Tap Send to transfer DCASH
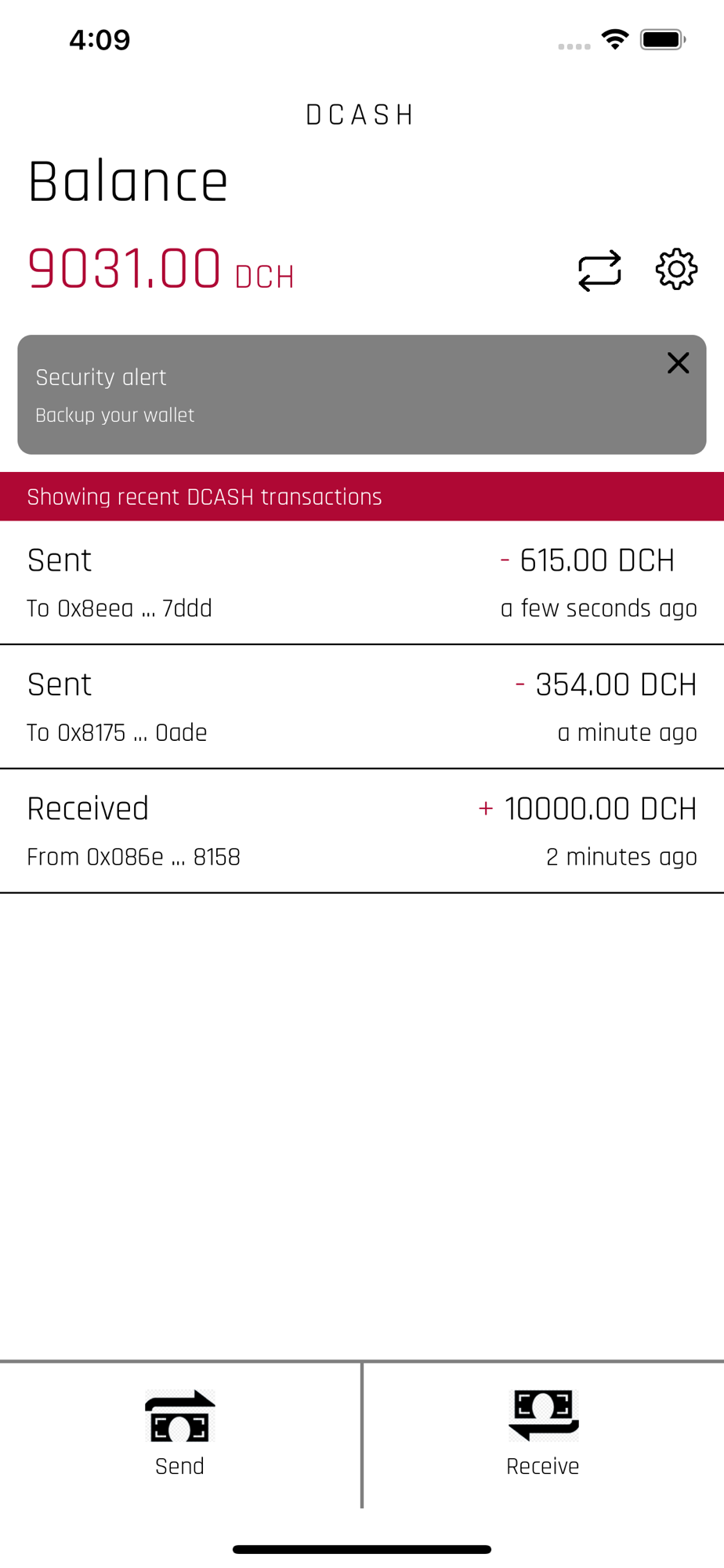The image size is (724, 1568). 180,1433
